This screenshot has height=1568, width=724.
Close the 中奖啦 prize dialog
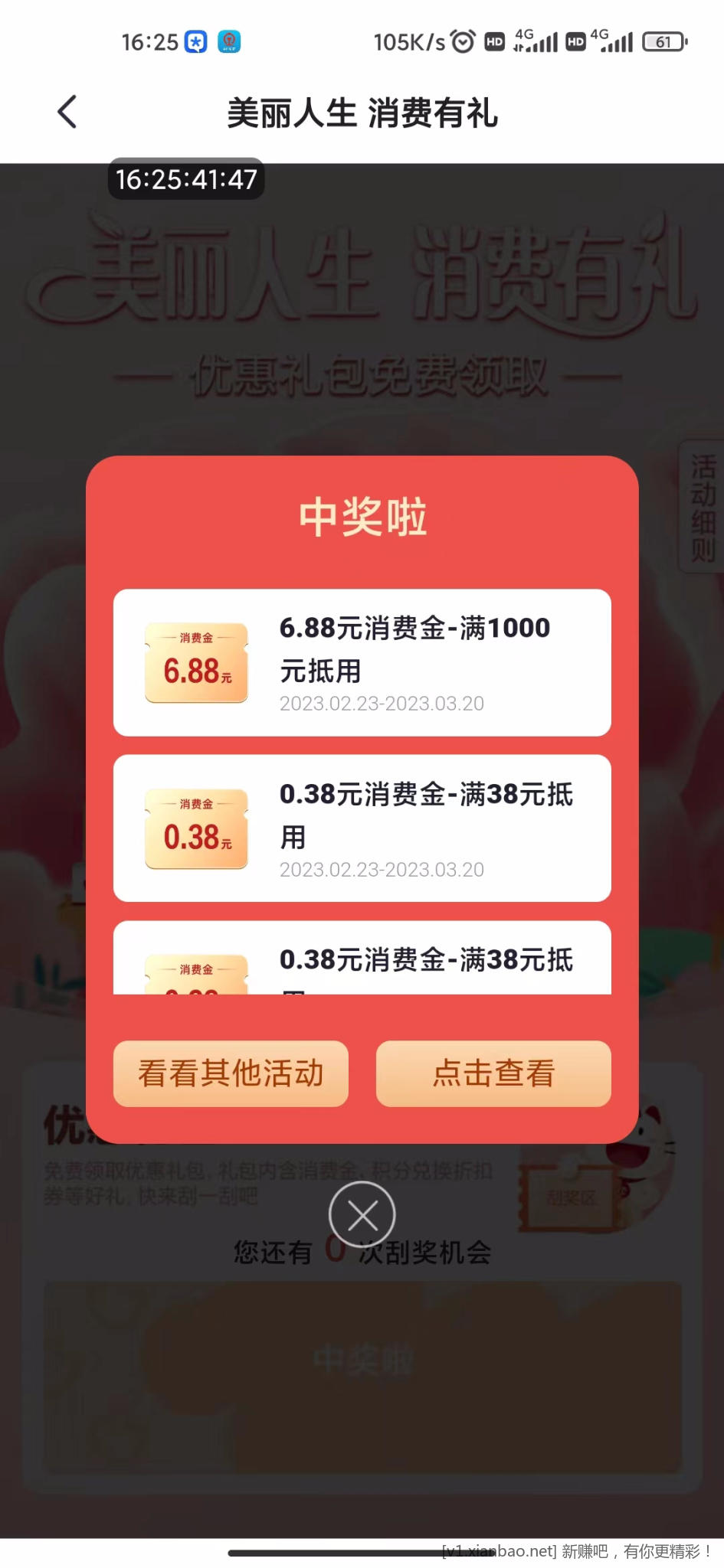(362, 1214)
